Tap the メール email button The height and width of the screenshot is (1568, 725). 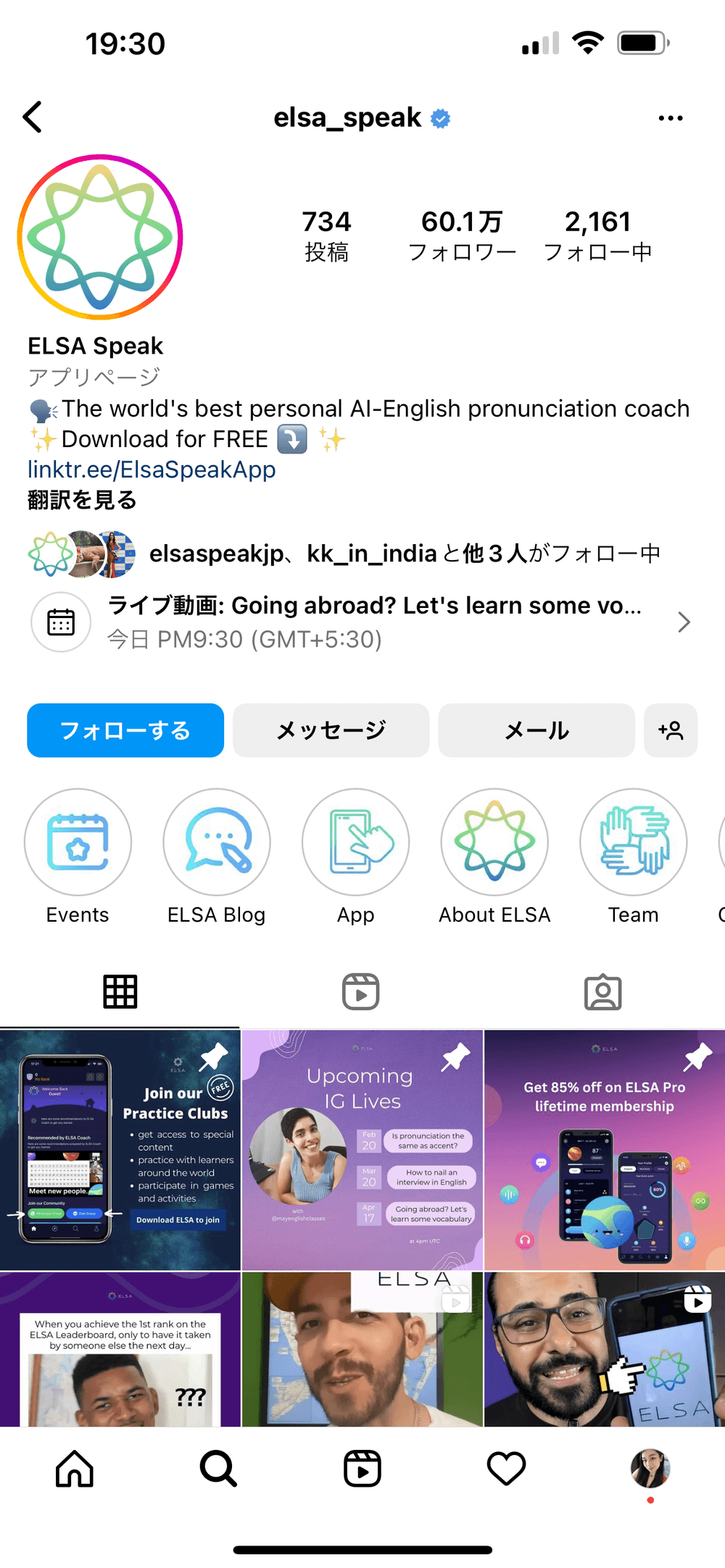[536, 730]
